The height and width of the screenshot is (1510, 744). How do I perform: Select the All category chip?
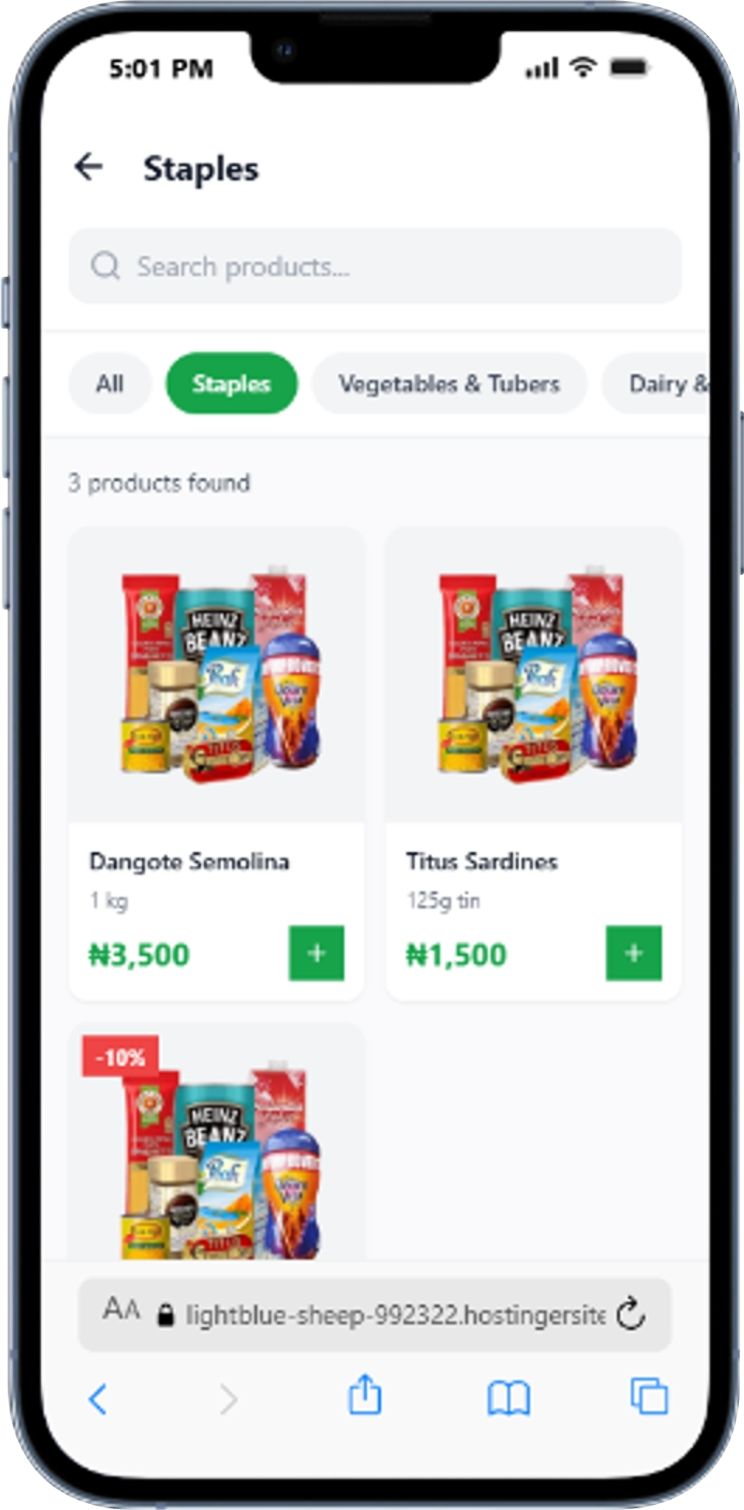[x=110, y=384]
